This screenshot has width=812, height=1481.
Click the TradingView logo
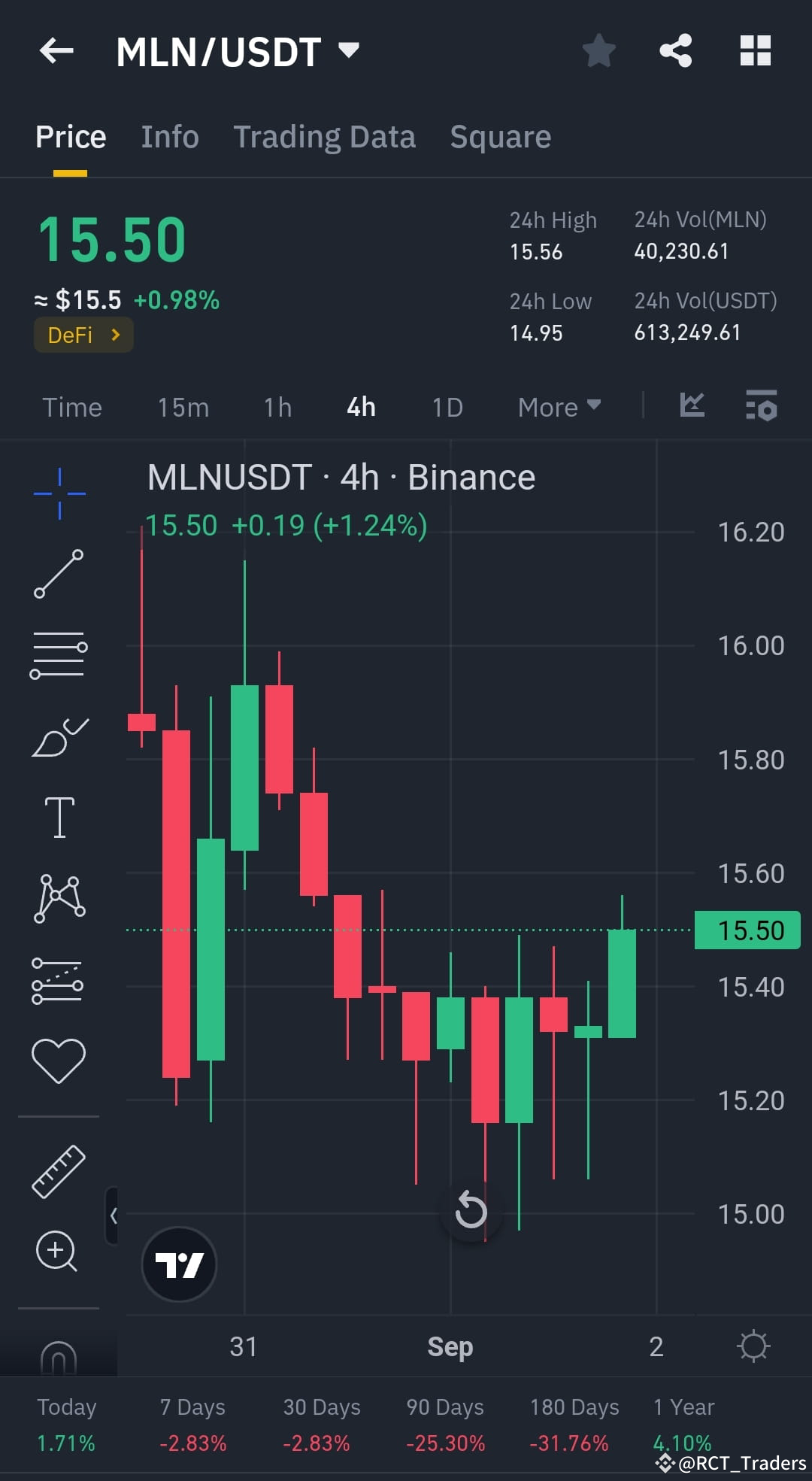(179, 1264)
